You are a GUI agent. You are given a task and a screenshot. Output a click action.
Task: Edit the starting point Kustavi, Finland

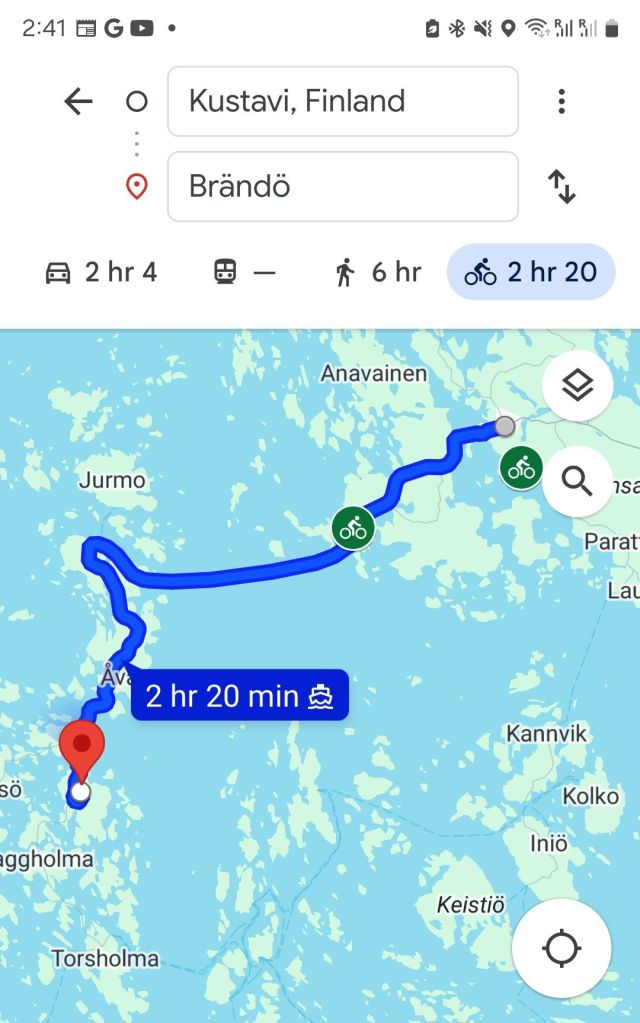click(342, 101)
